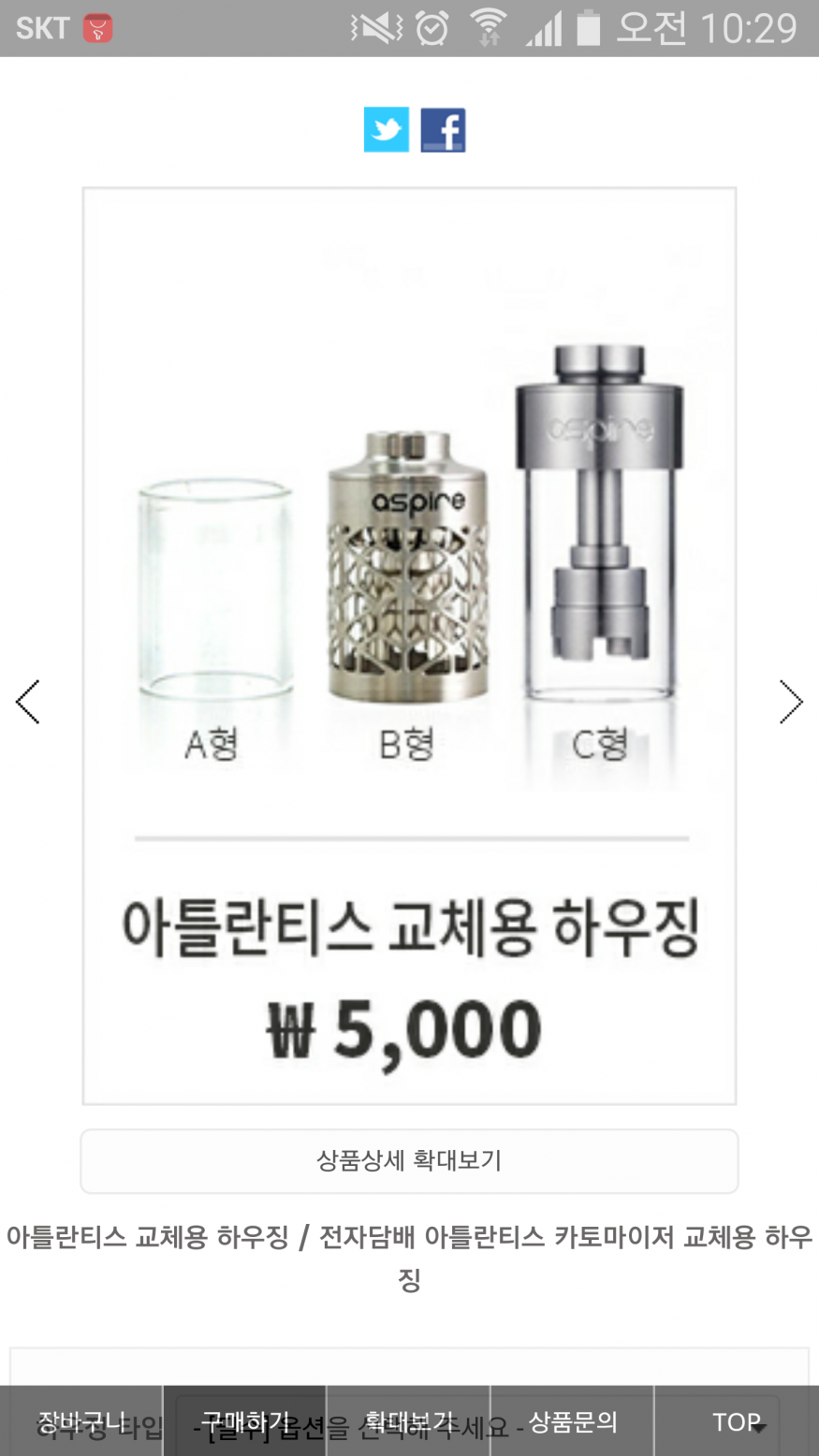The height and width of the screenshot is (1456, 819).
Task: Tap 구매하기 to buy now
Action: pyautogui.click(x=245, y=1421)
